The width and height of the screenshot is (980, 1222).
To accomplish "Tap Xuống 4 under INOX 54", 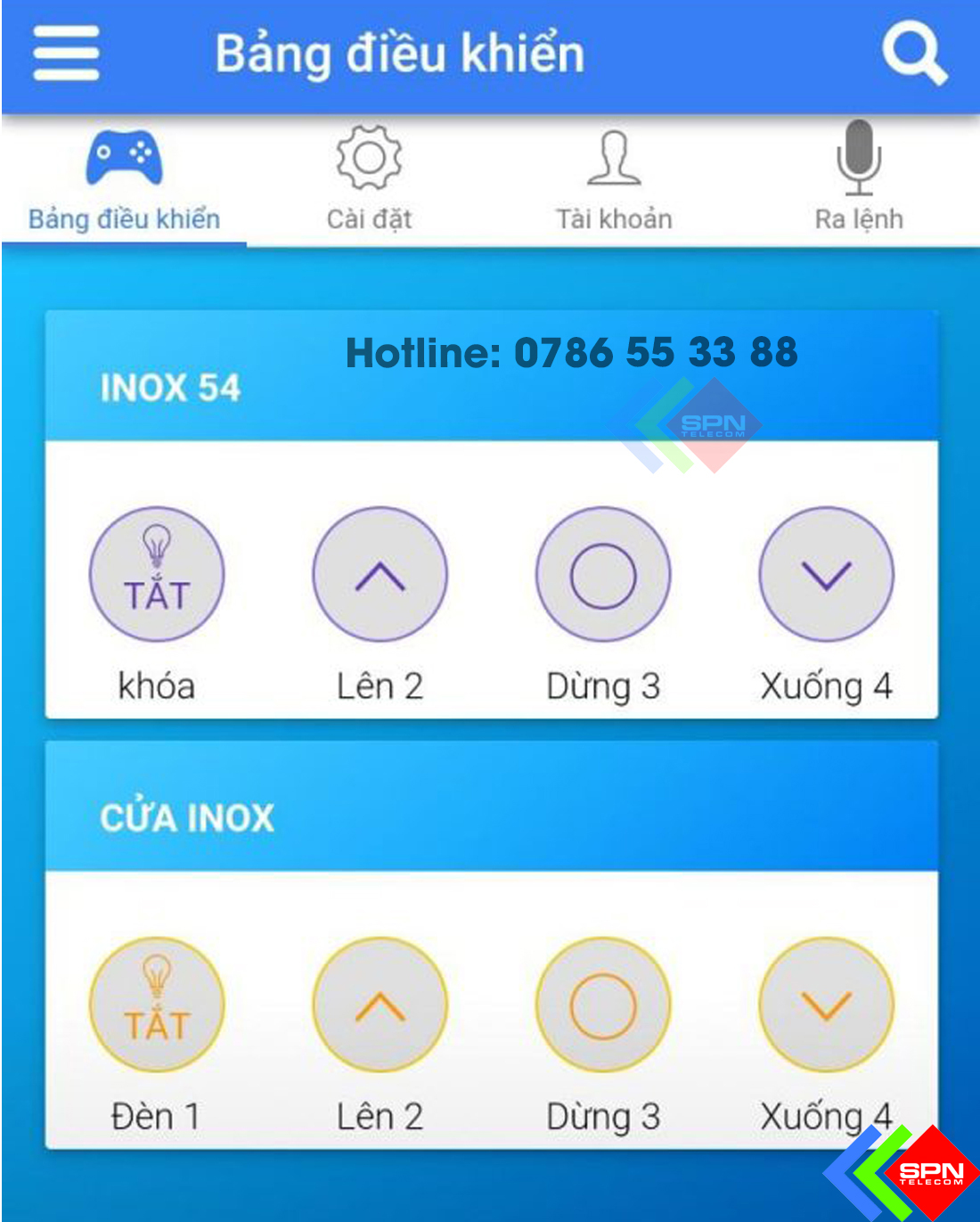I will [826, 574].
